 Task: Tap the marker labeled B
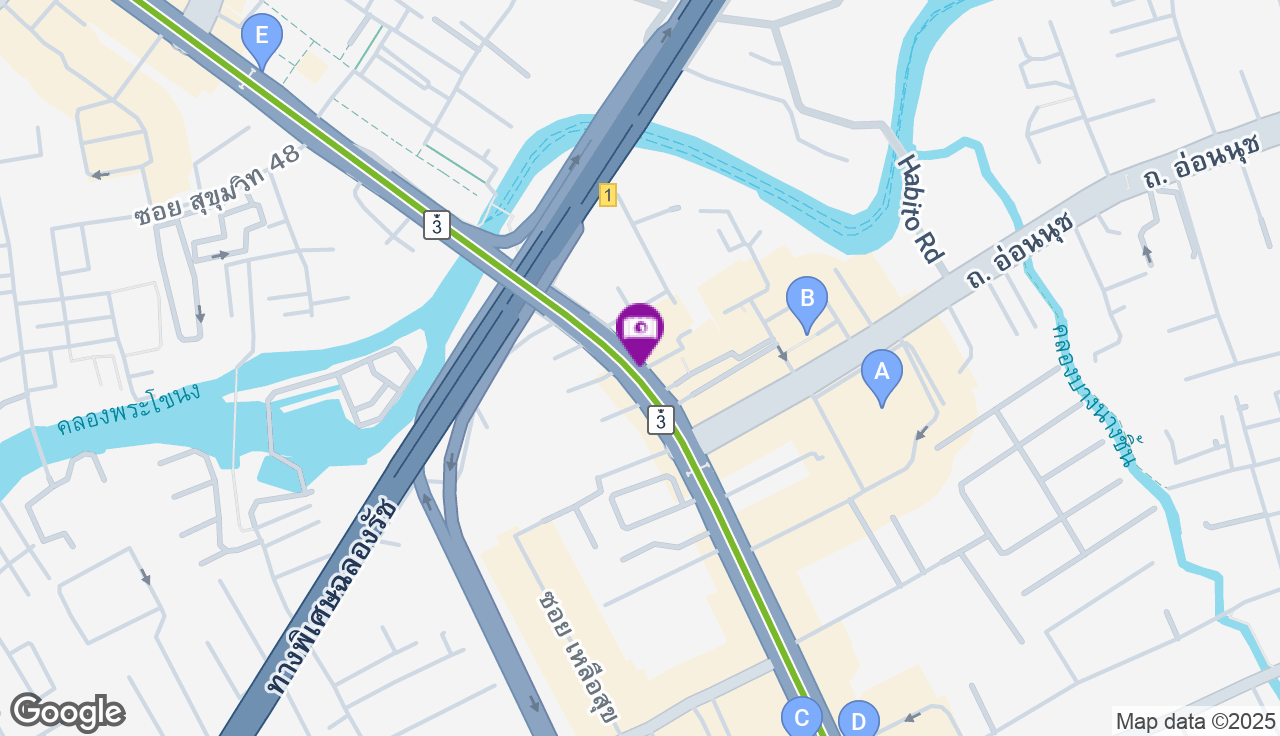tap(806, 300)
